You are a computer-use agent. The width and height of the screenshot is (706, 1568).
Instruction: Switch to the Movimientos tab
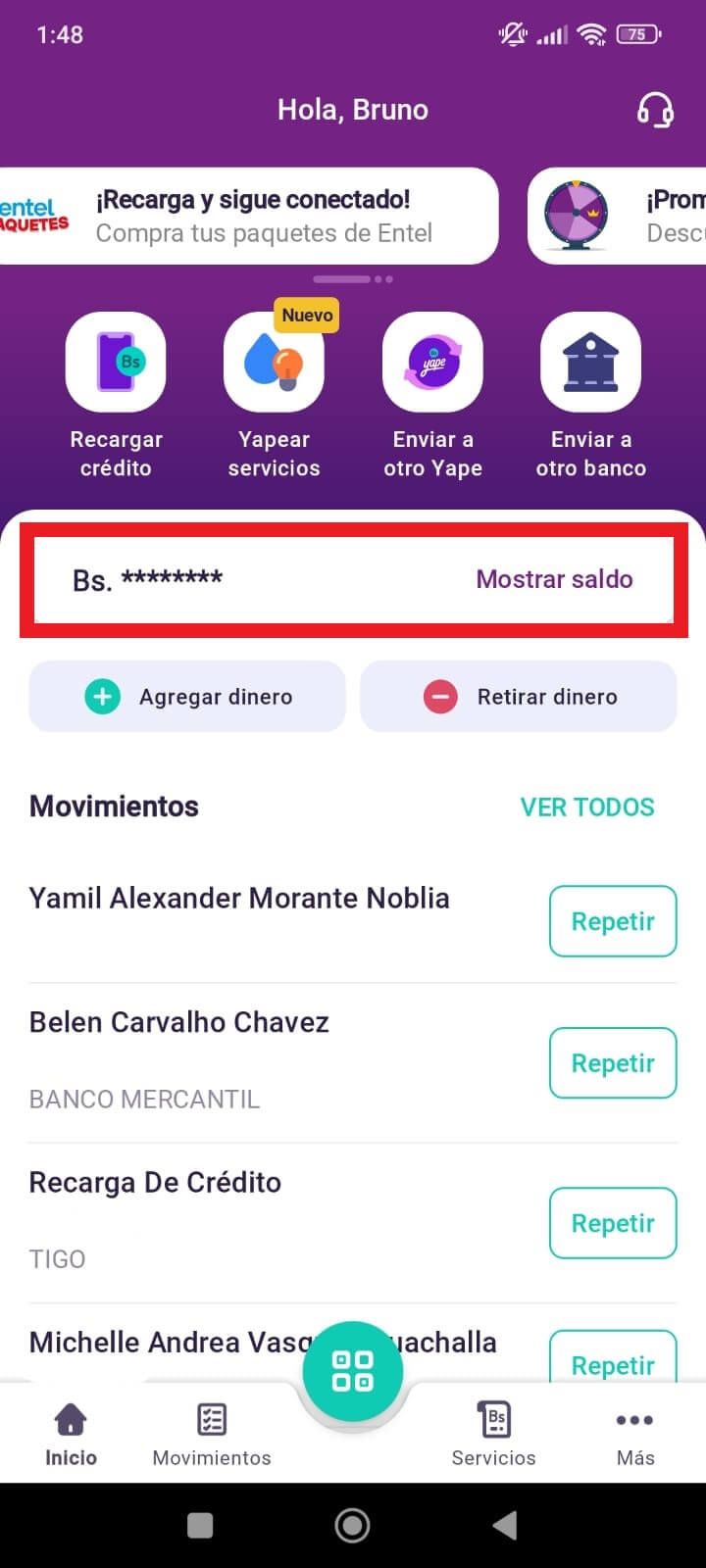[x=212, y=1433]
